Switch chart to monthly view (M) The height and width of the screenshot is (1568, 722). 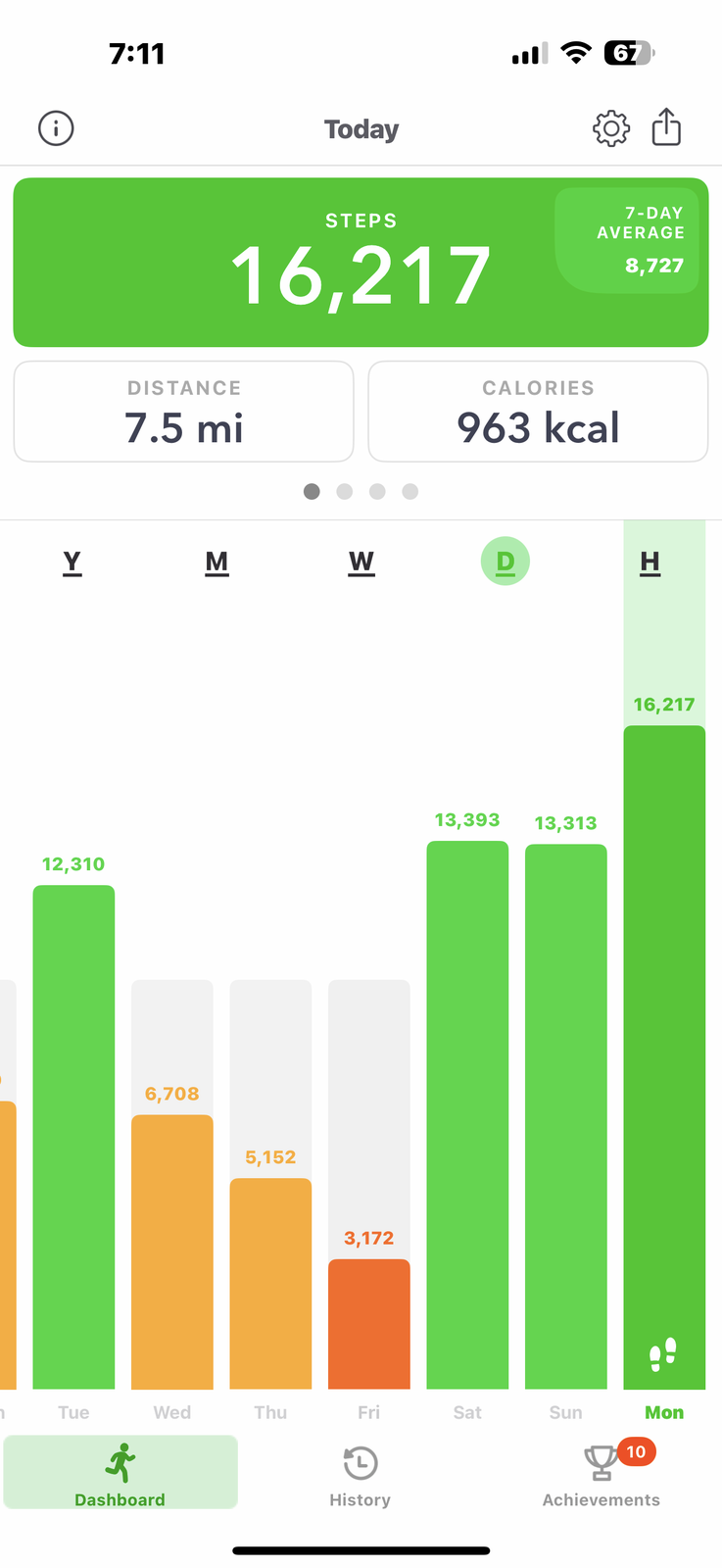pyautogui.click(x=217, y=563)
